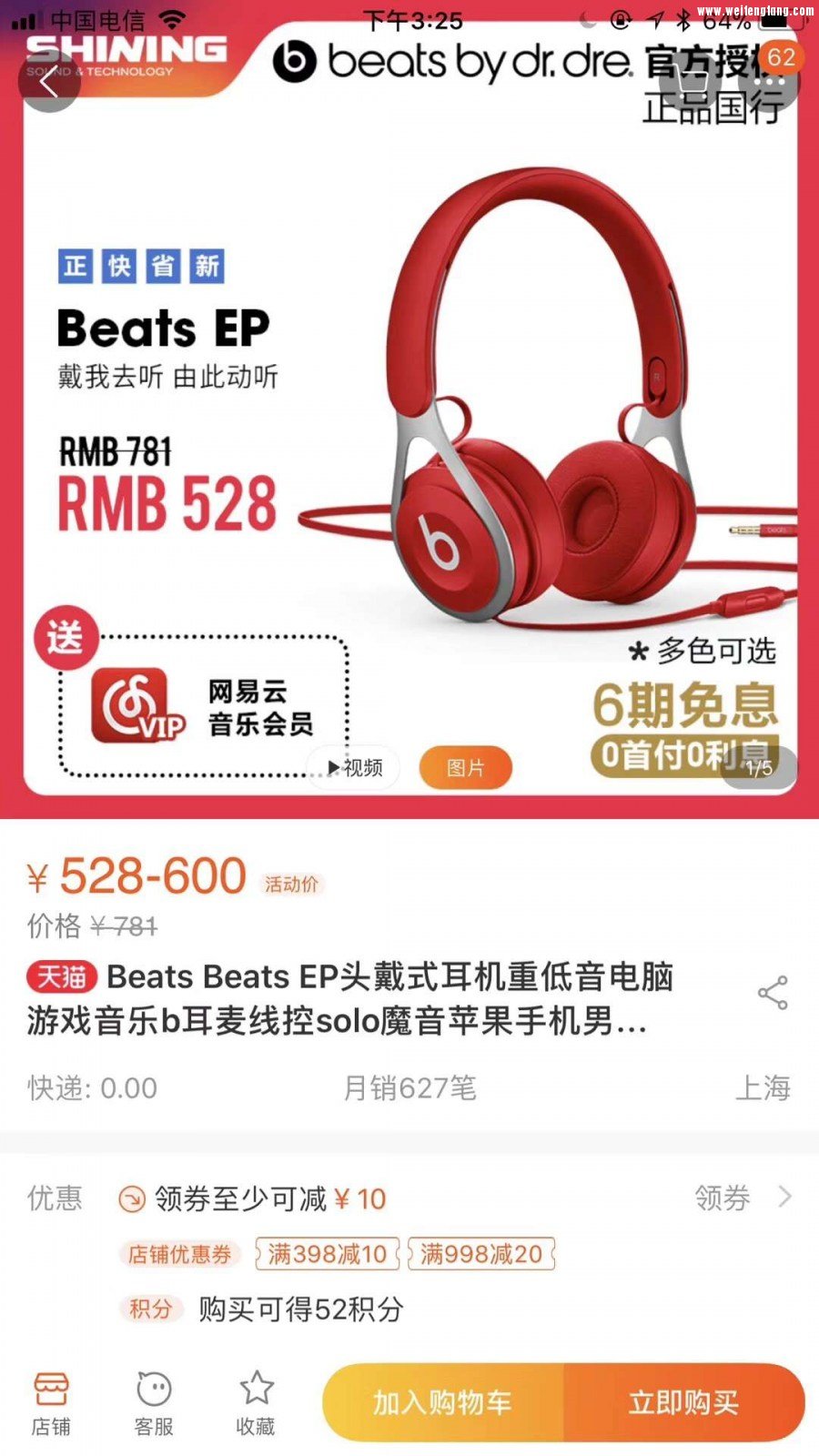Select the 满998减20 coupon
The width and height of the screenshot is (819, 1456).
480,1254
